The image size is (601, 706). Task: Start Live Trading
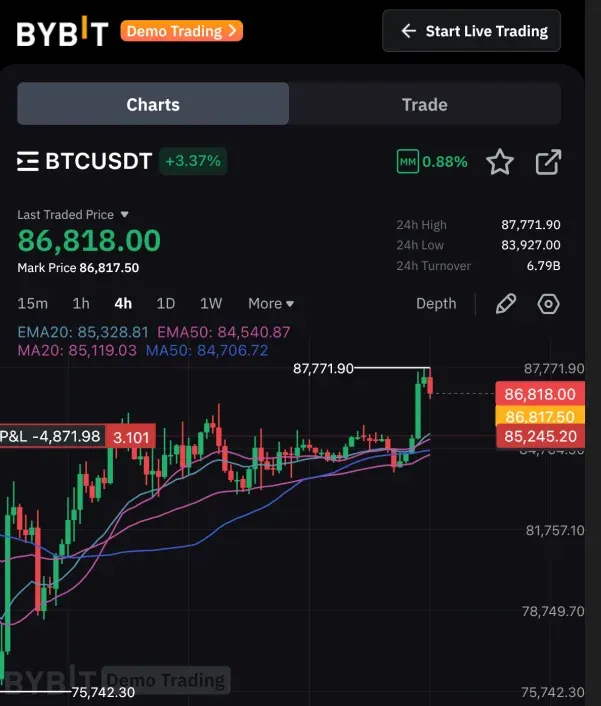(472, 31)
